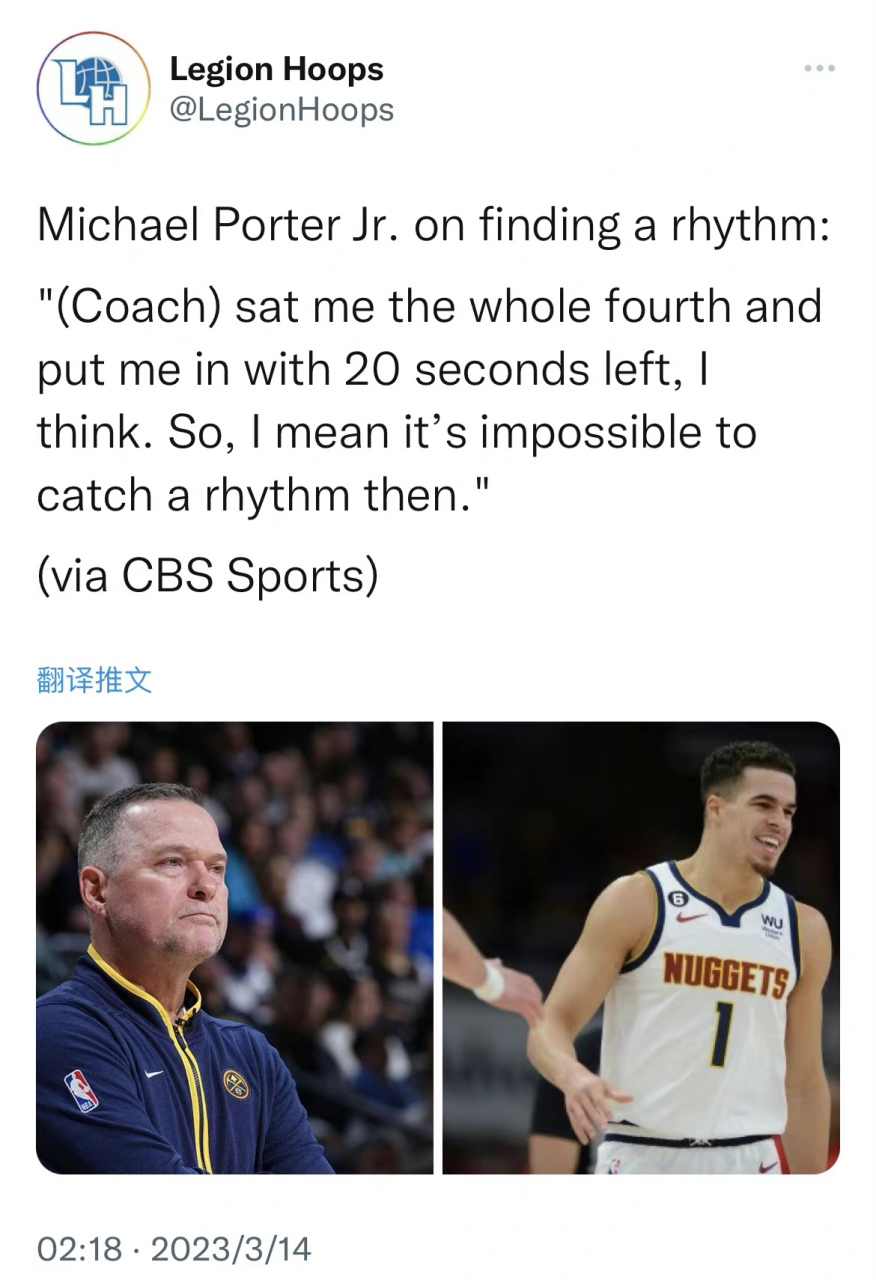Open the tweet's three-dot overflow menu
Screen dimensions: 876x1280
pos(819,69)
